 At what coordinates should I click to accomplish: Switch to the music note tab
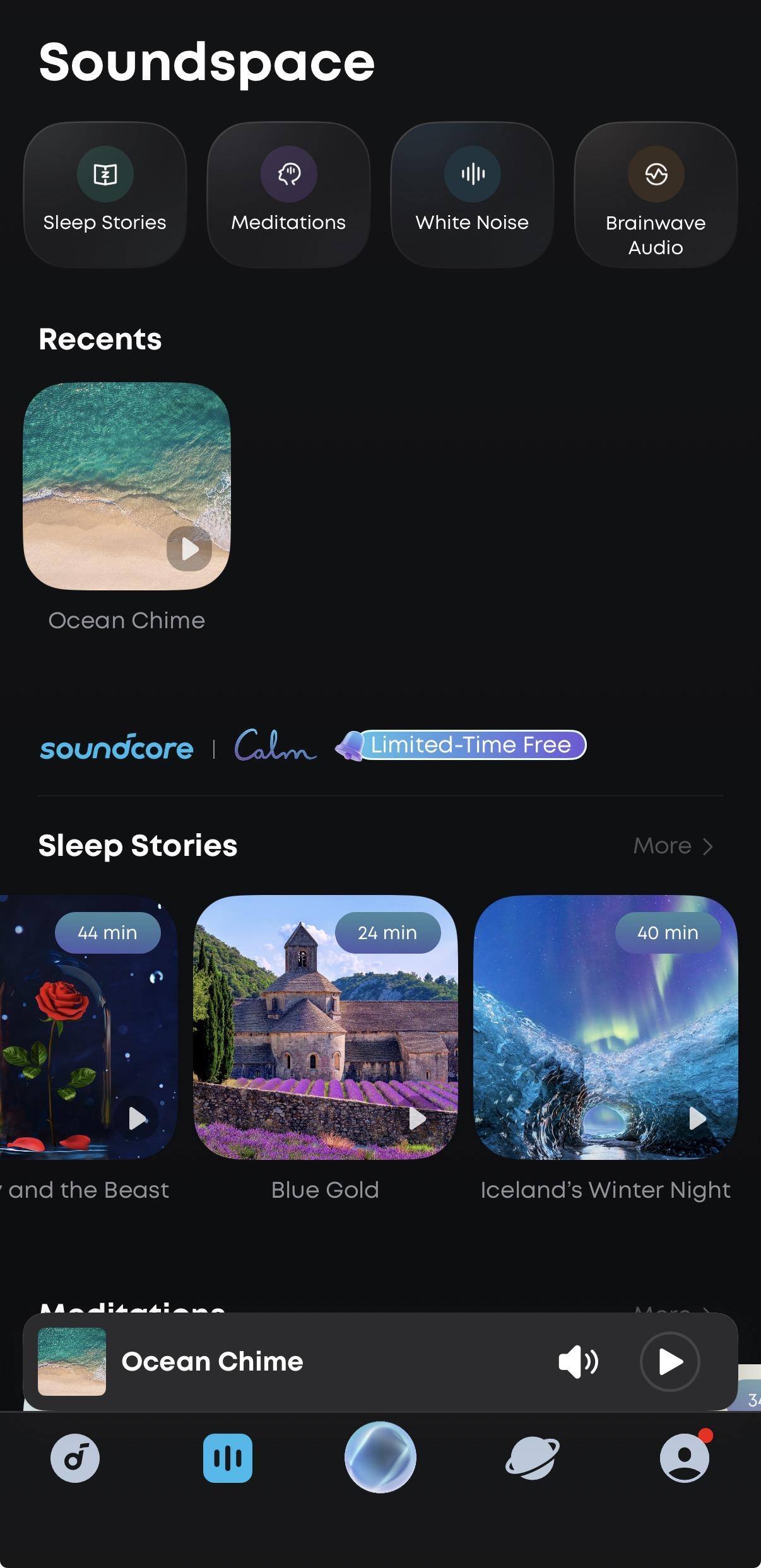(x=75, y=1458)
